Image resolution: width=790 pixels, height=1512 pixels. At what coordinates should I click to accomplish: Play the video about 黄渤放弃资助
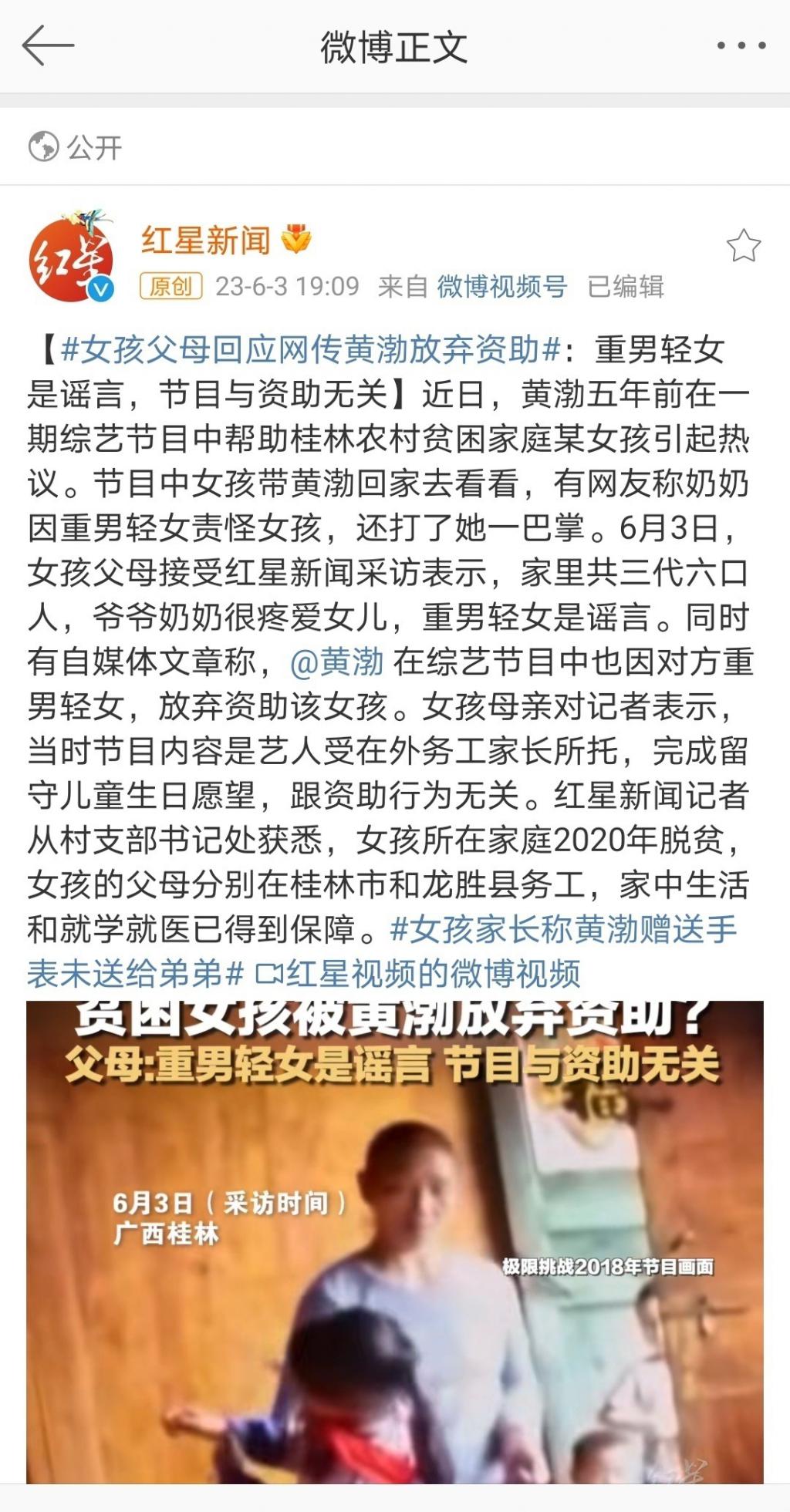tap(394, 1241)
